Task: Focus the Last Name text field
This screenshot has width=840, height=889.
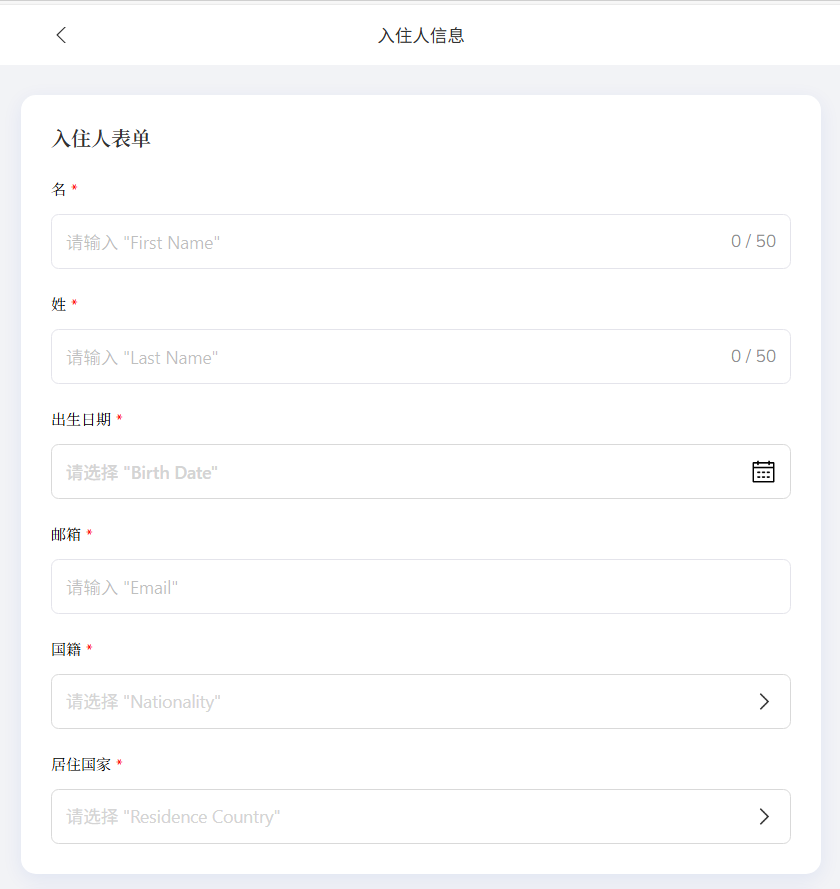Action: 390,357
